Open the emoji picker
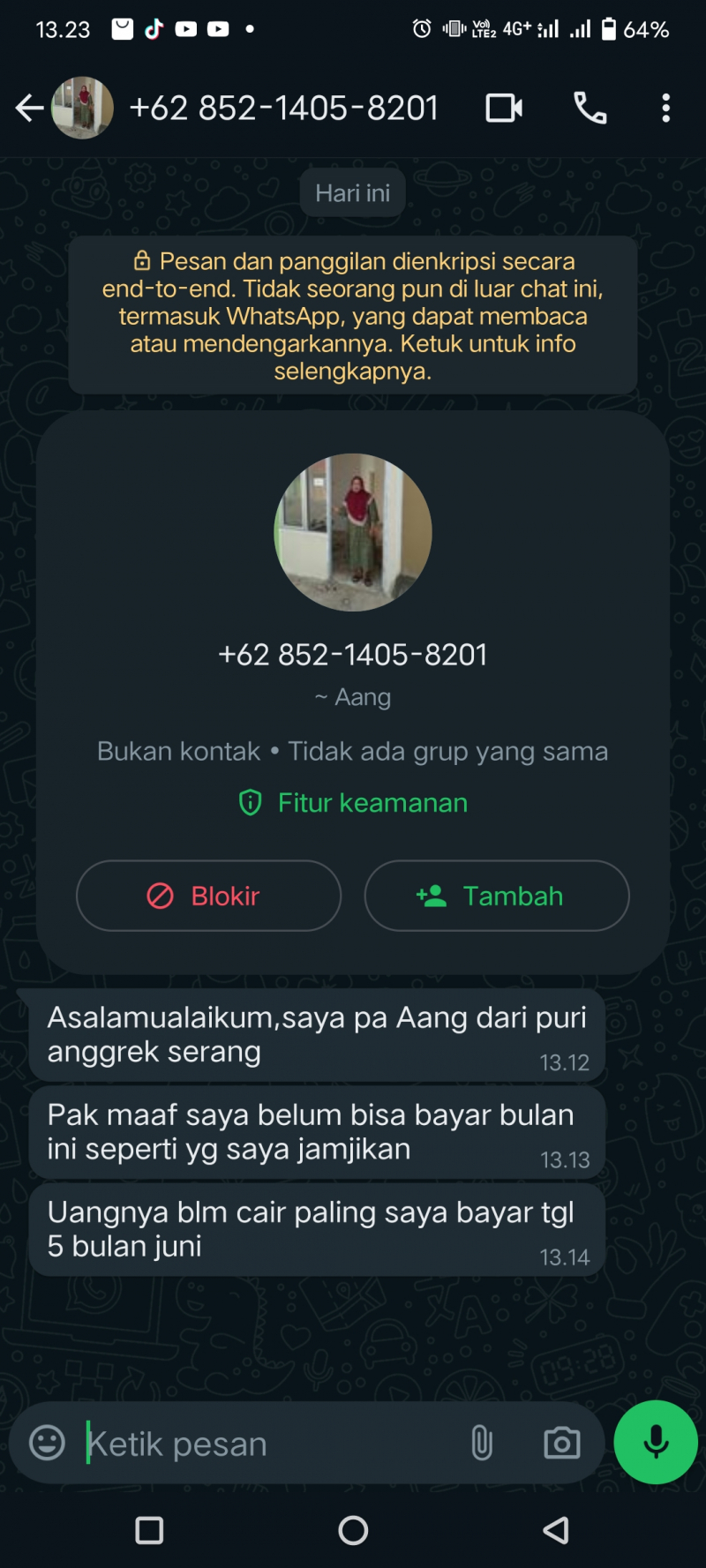Image resolution: width=706 pixels, height=1568 pixels. point(45,1443)
